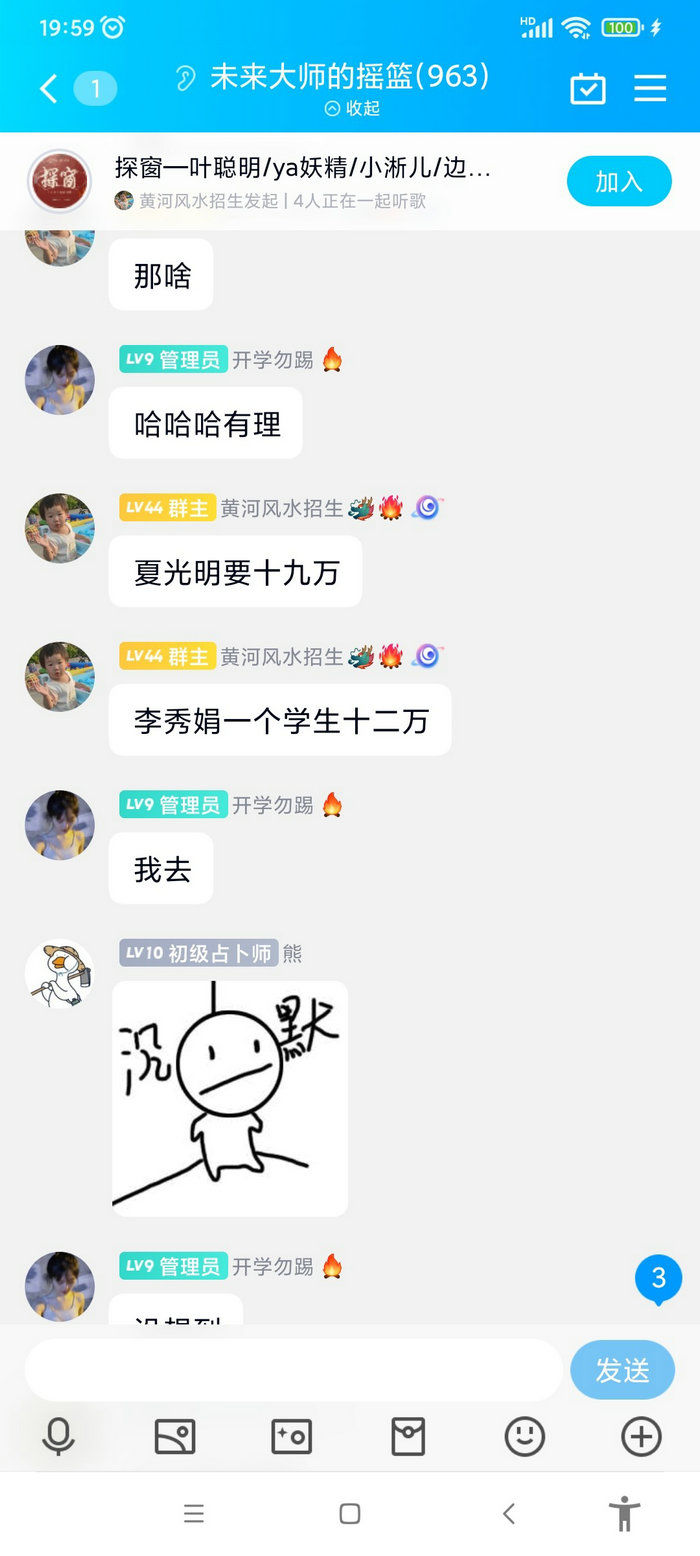
Task: Open the red packet icon
Action: [x=408, y=1437]
